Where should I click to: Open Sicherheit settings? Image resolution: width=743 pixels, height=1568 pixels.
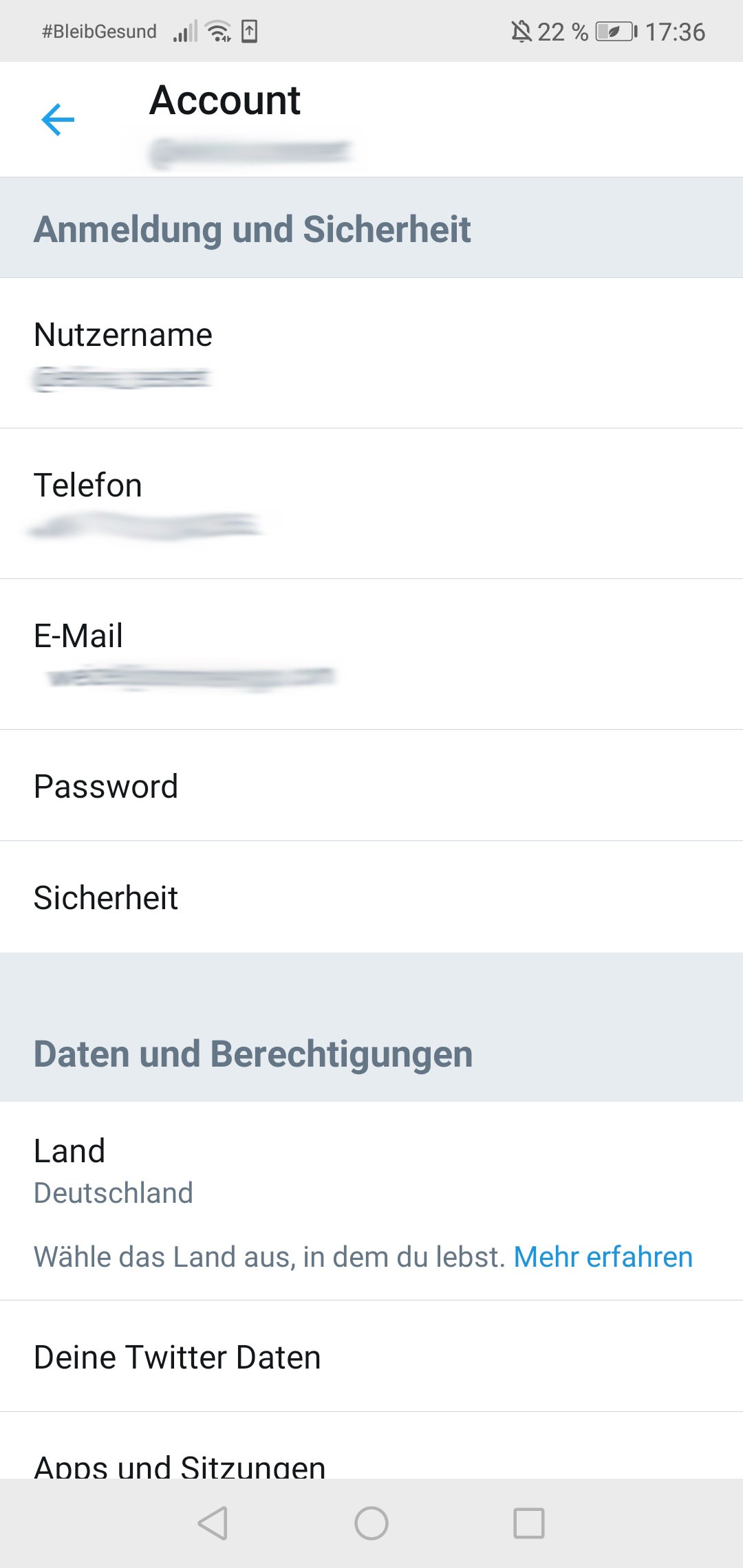click(371, 897)
